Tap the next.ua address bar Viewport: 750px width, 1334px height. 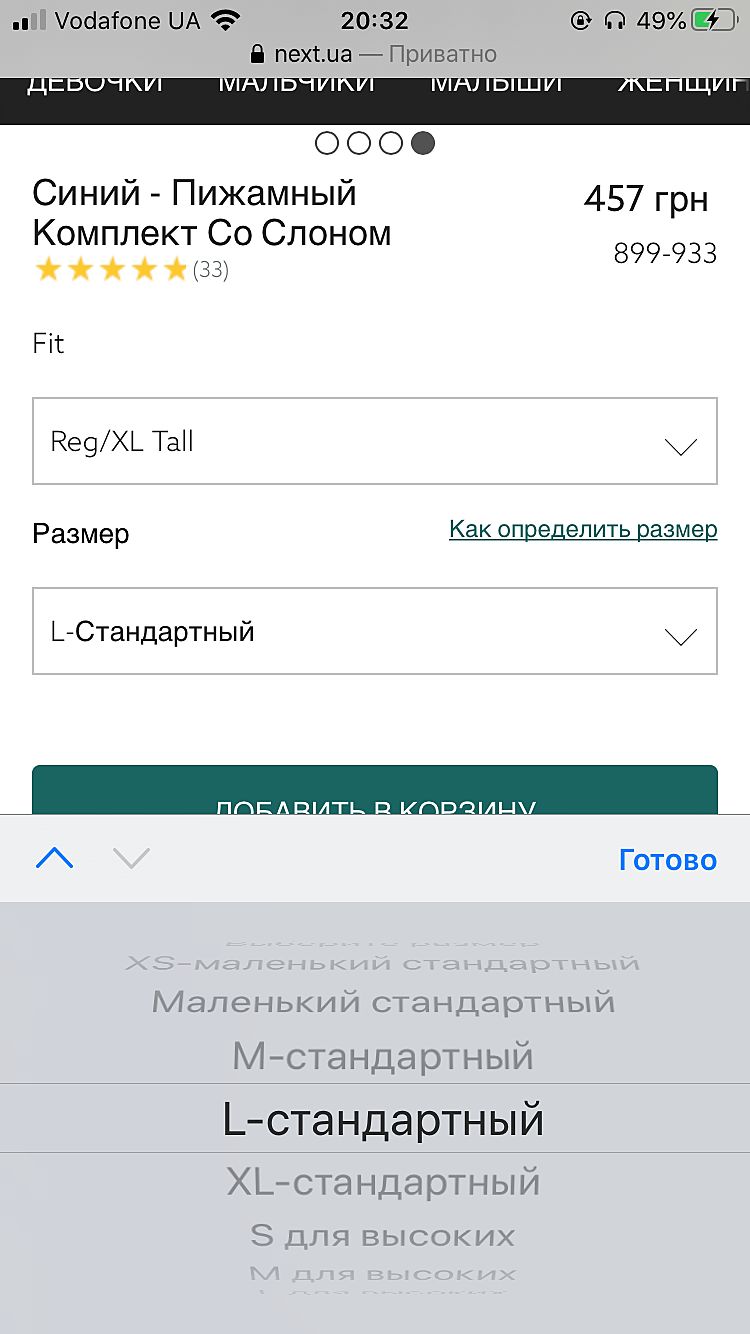(374, 54)
